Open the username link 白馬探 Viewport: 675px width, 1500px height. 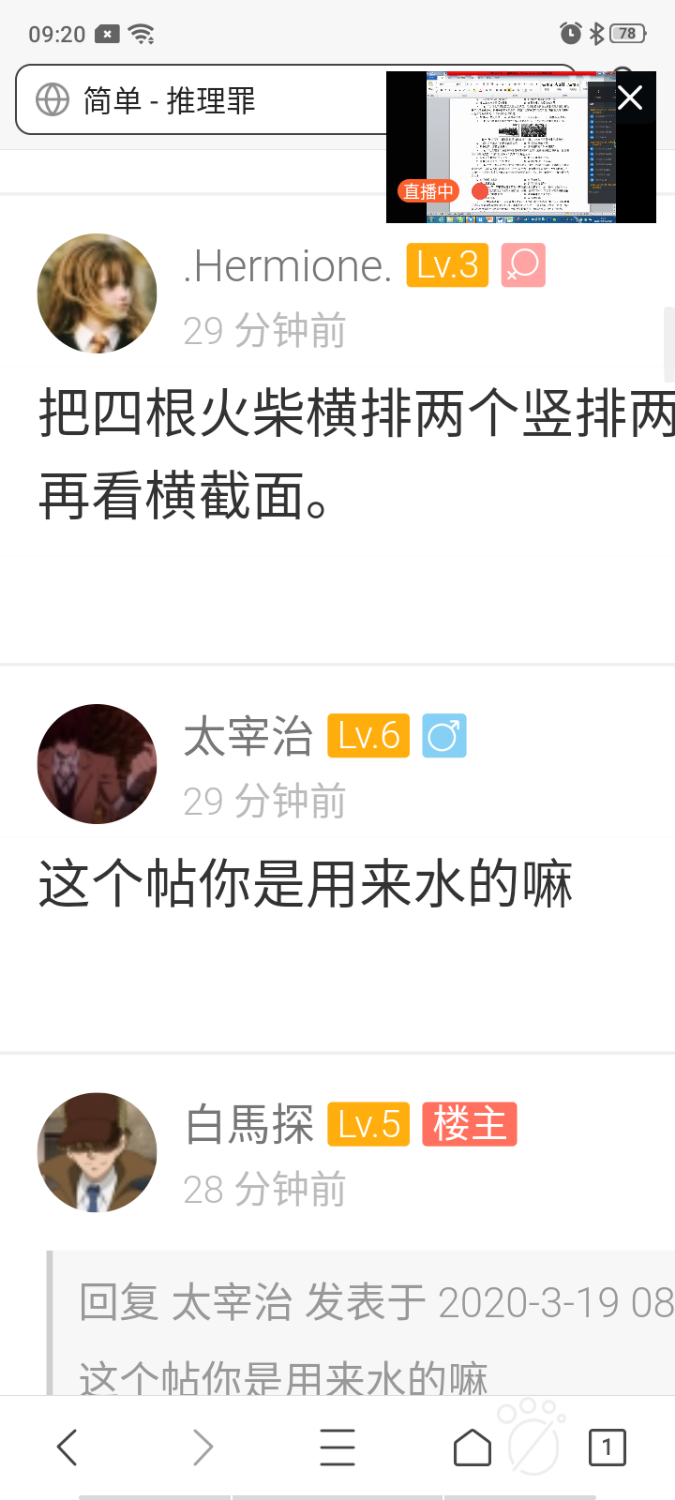point(248,1124)
